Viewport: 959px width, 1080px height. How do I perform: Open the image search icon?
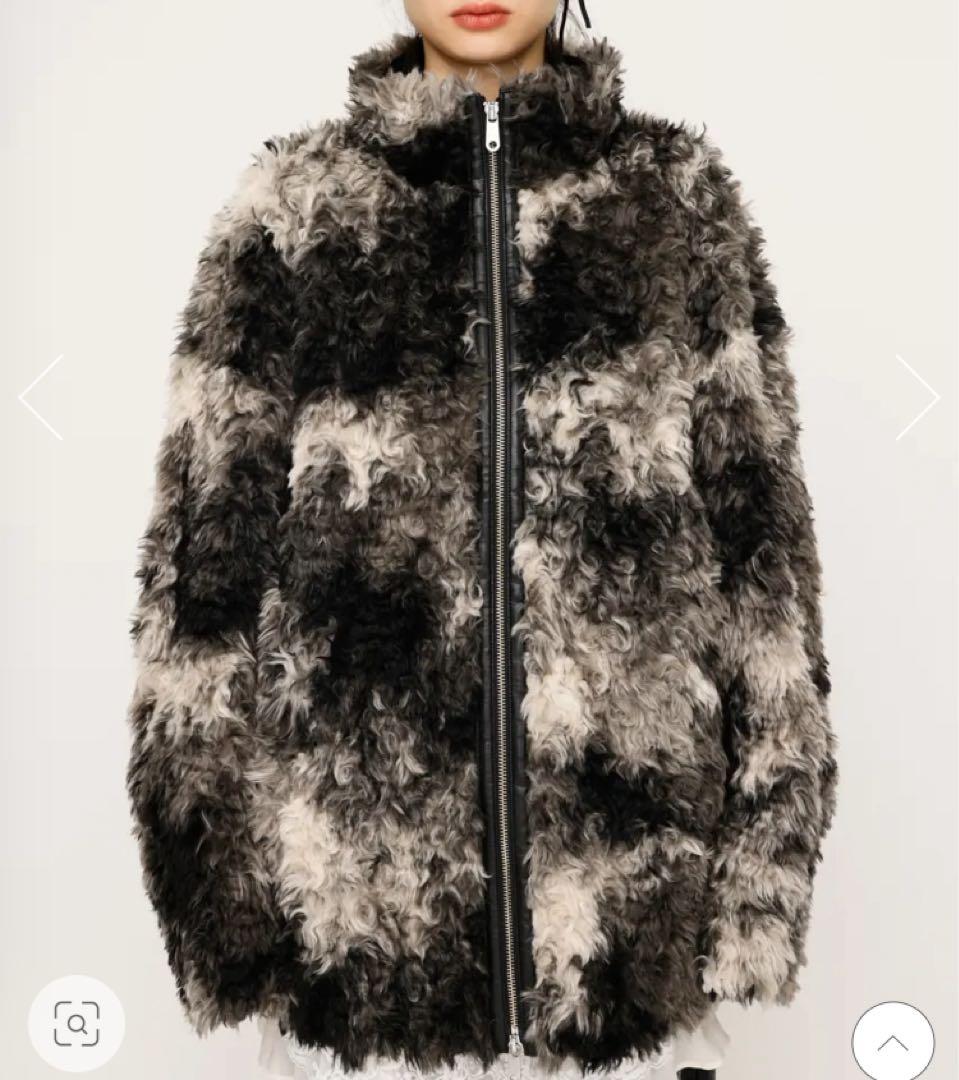(77, 1023)
